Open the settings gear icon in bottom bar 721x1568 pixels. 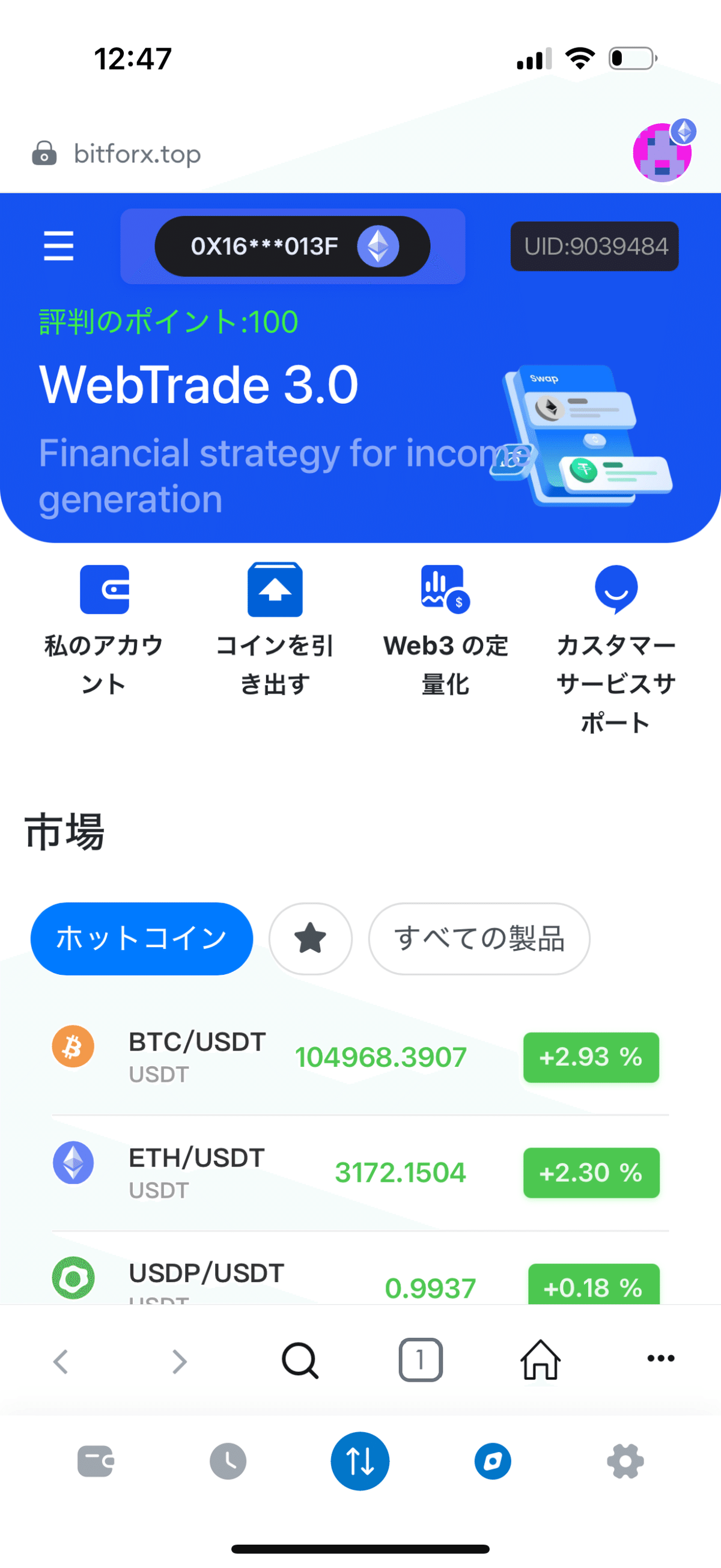point(625,1461)
